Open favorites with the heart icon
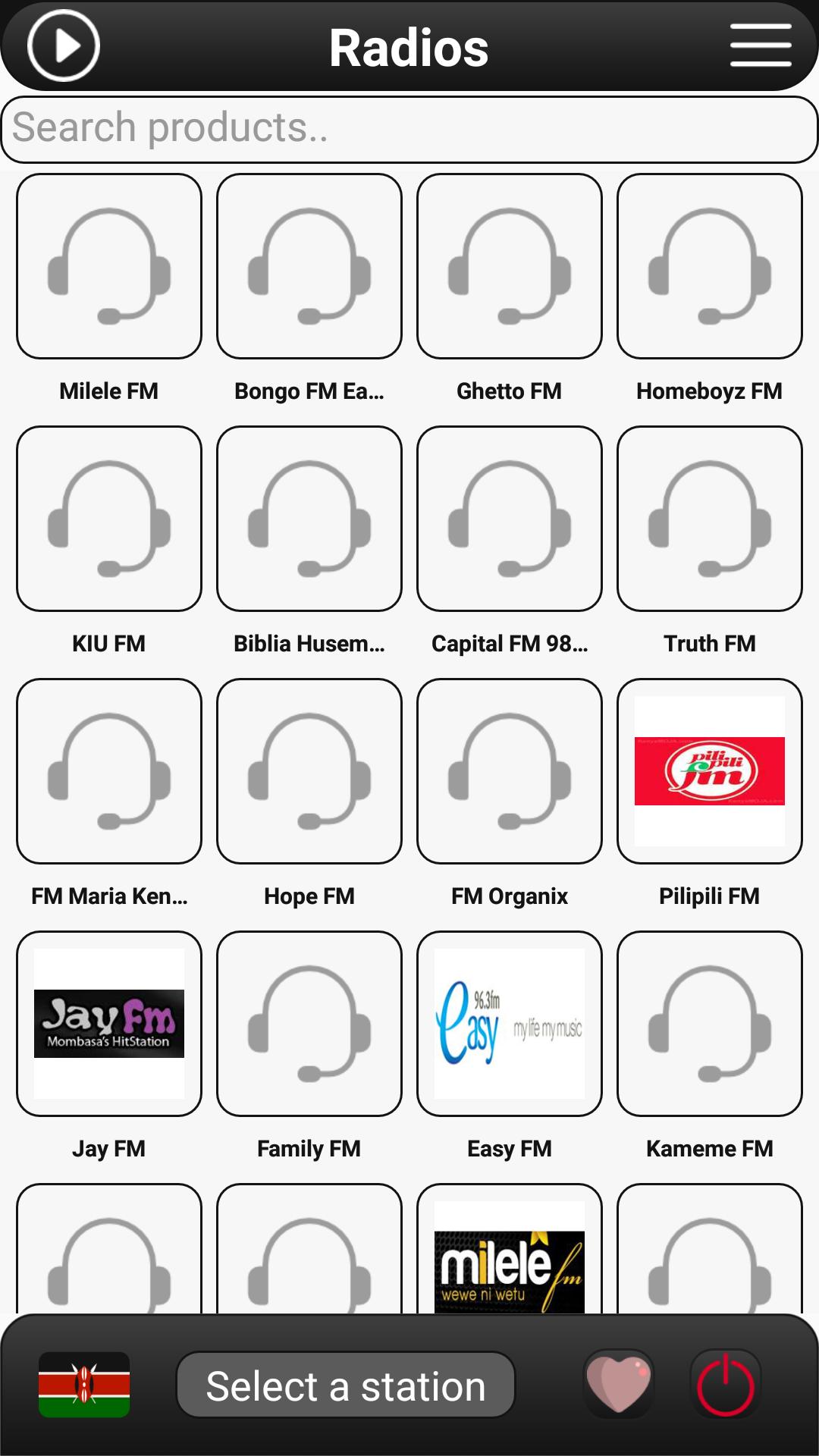 (x=619, y=1385)
